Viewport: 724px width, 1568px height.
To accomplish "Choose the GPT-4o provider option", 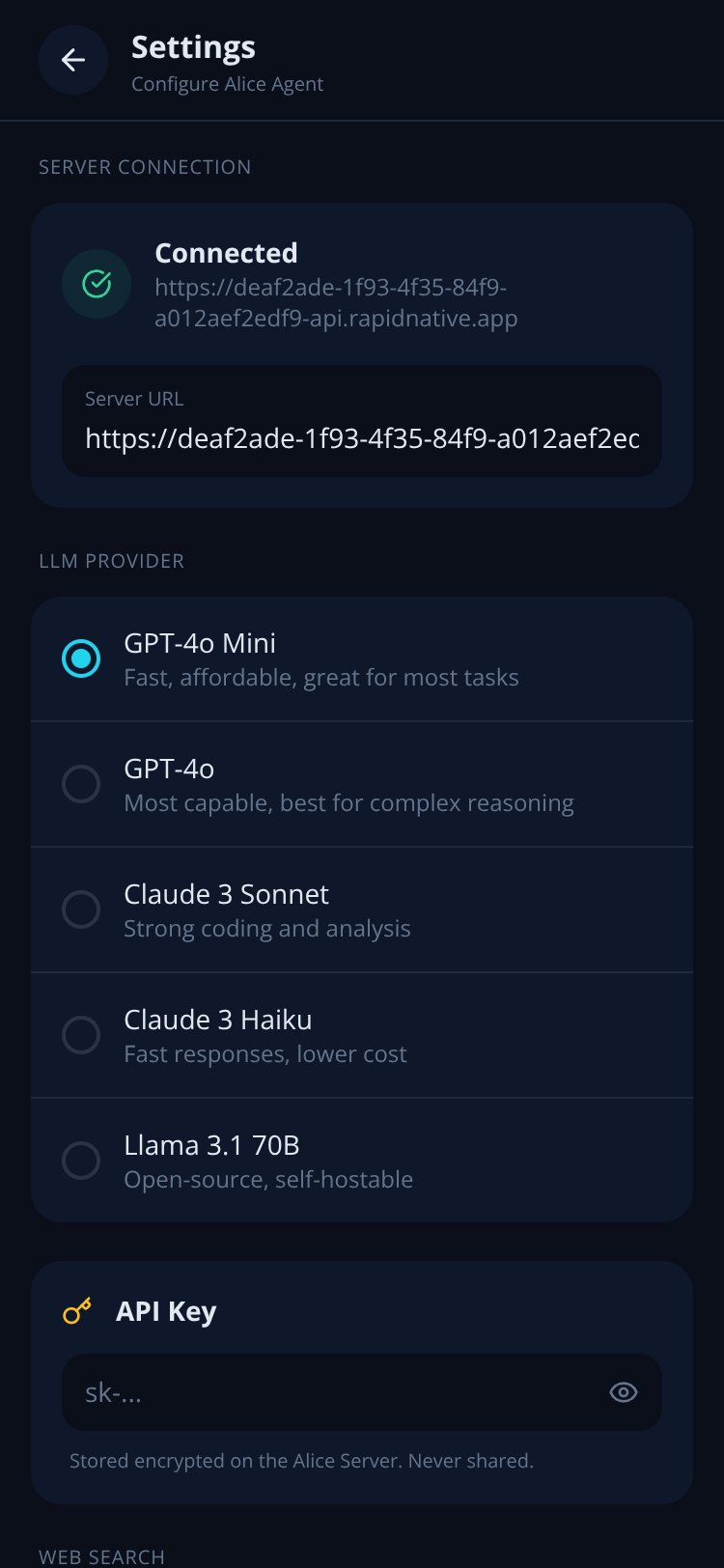I will pos(362,784).
